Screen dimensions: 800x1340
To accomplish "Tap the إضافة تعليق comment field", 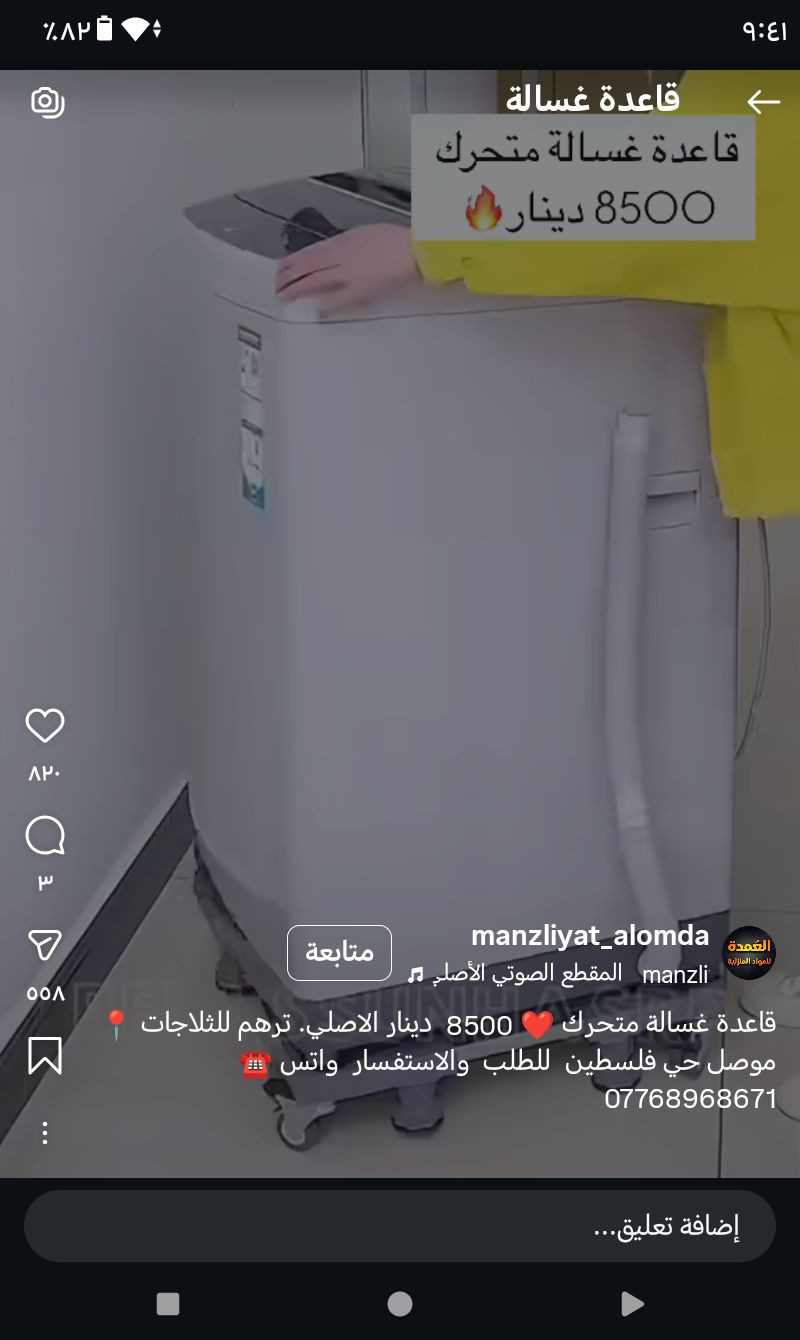I will [400, 1226].
